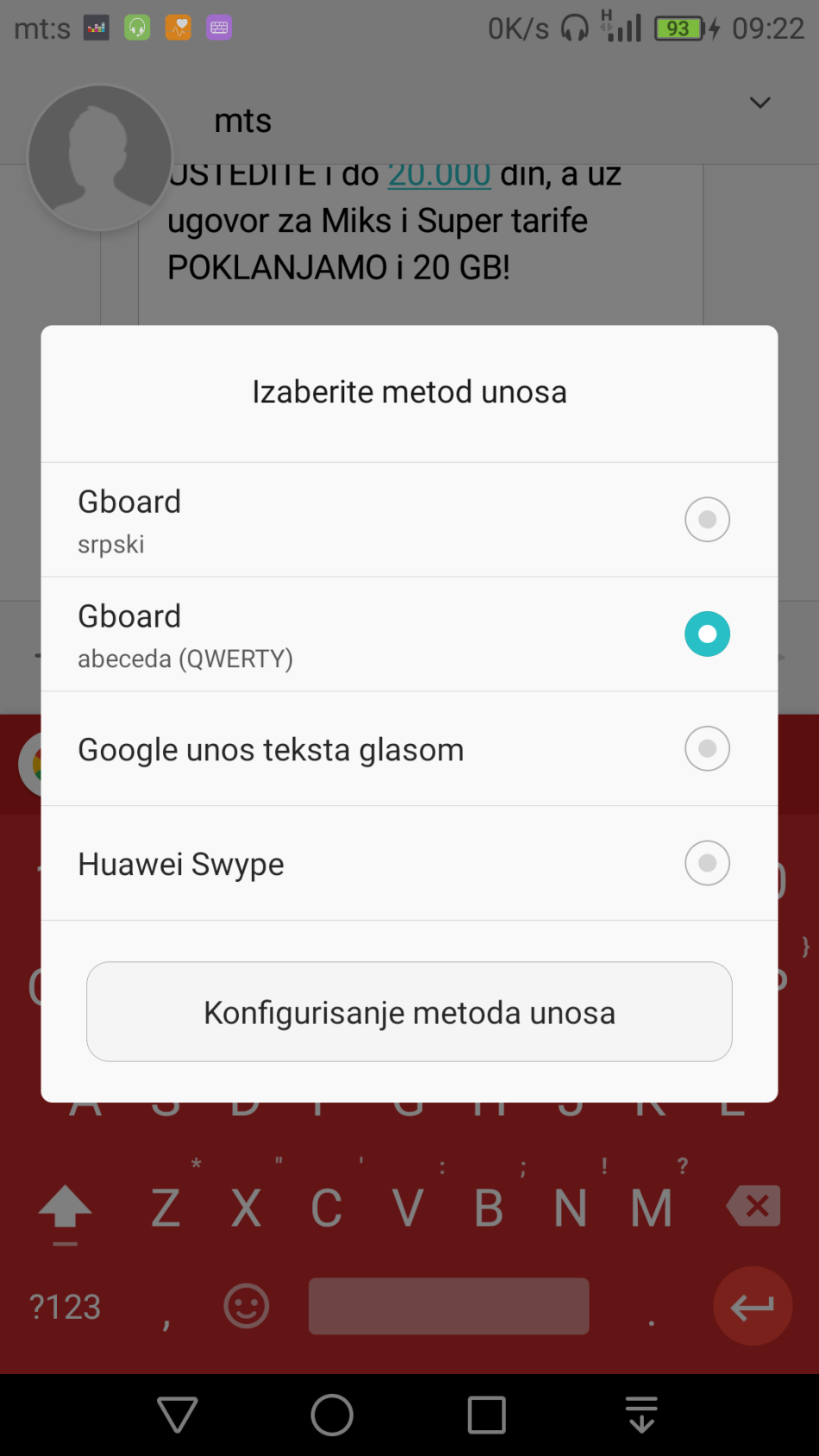Open the 20.000 din link
Image resolution: width=819 pixels, height=1456 pixels.
[439, 173]
